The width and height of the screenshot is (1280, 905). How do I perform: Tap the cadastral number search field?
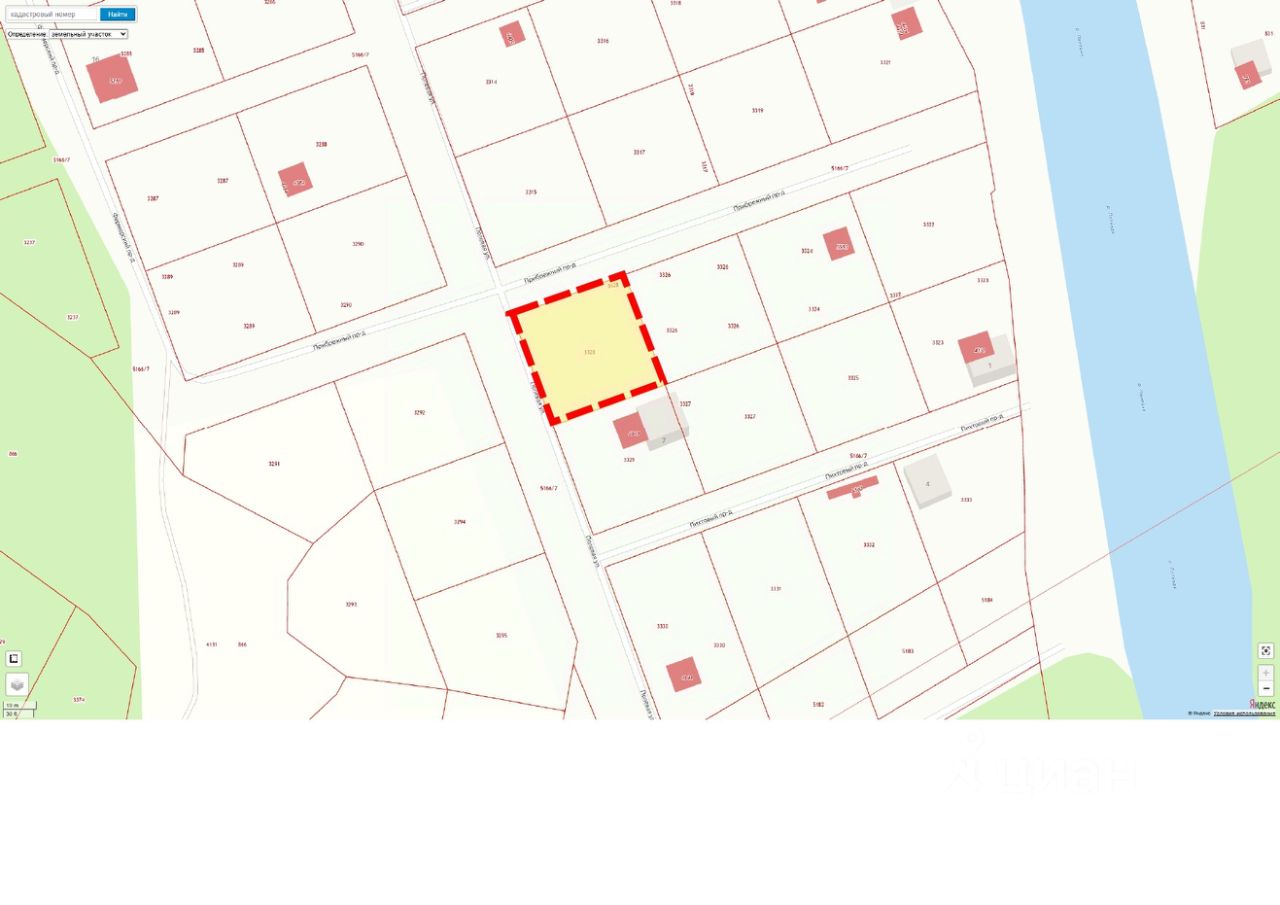click(52, 14)
